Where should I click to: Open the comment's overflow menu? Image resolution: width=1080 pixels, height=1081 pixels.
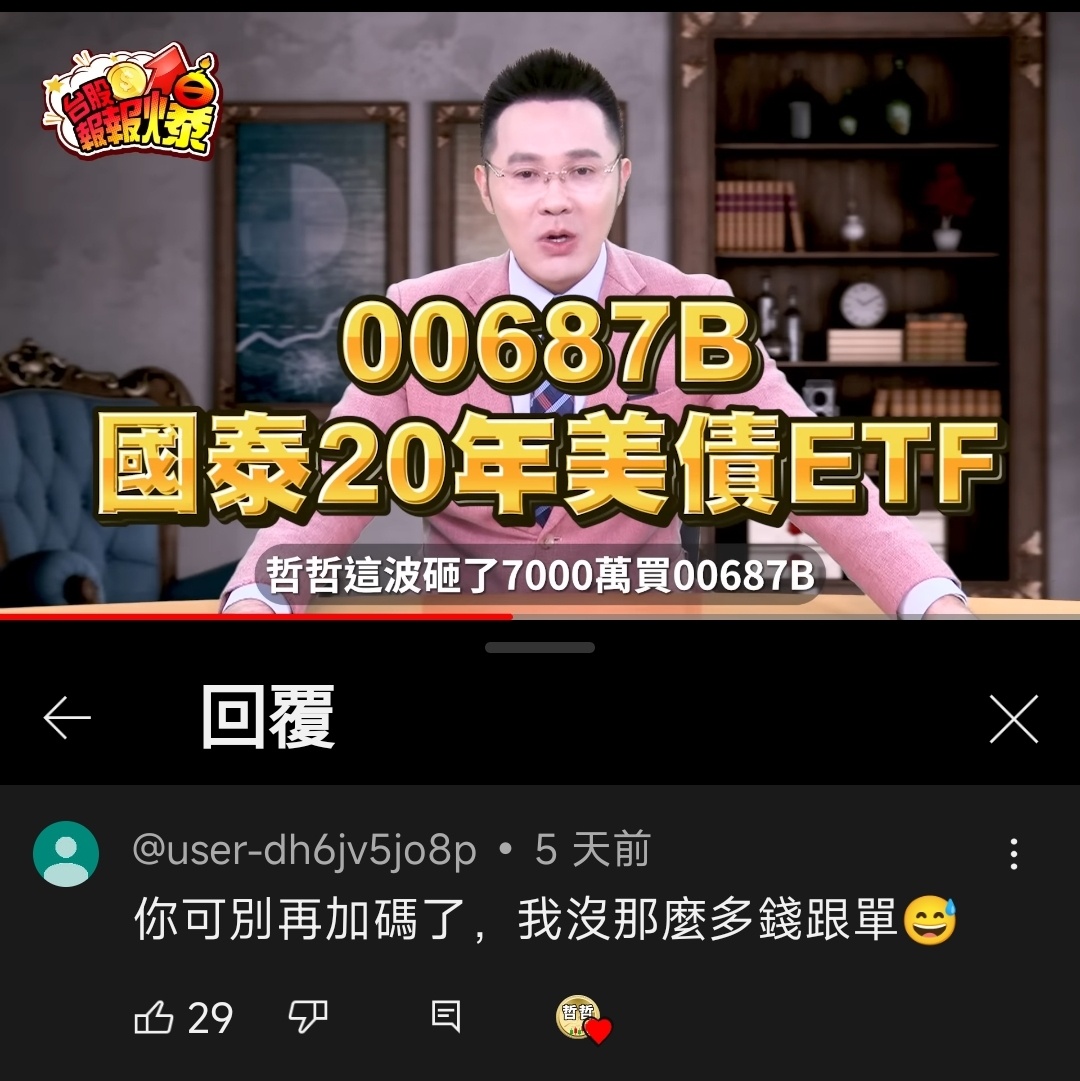coord(1013,854)
